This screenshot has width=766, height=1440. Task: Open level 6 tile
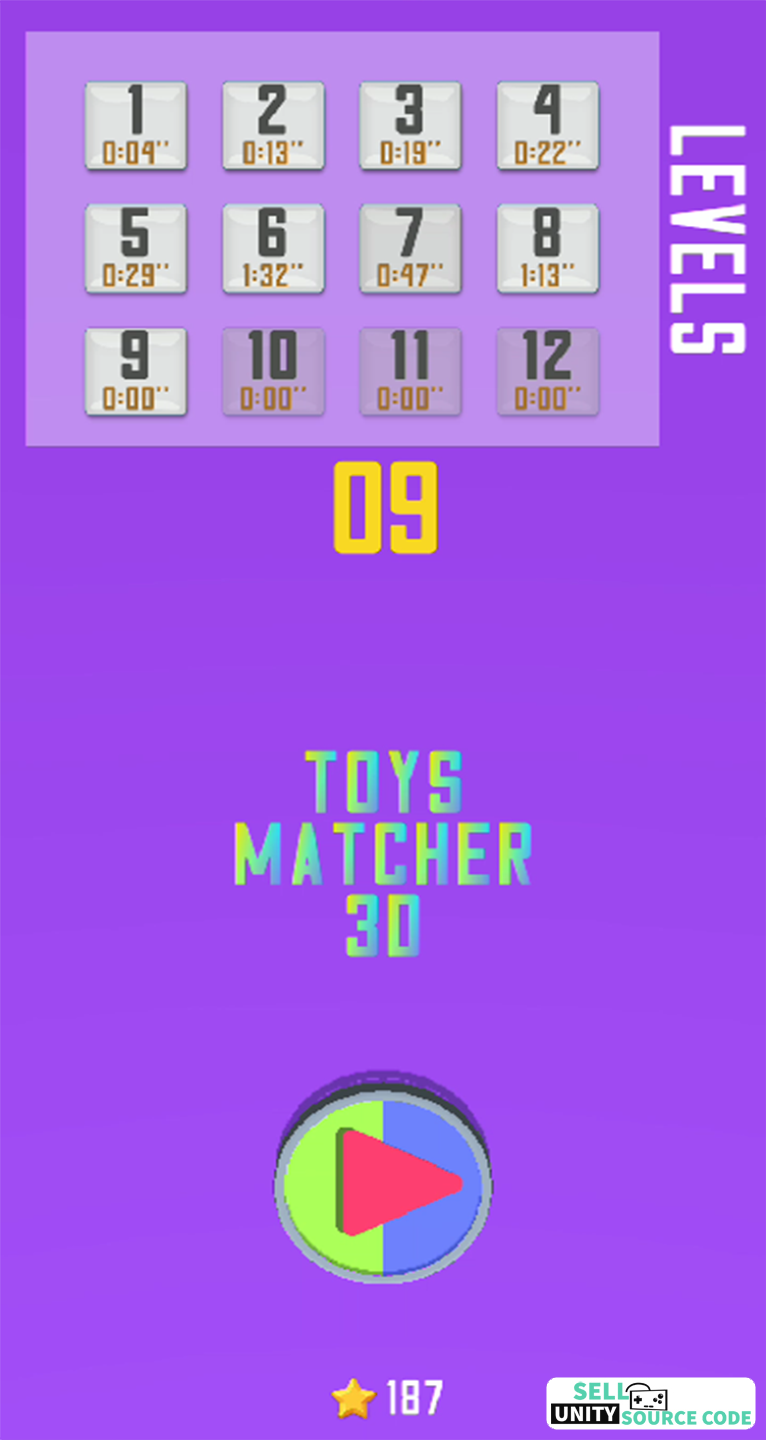coord(273,249)
